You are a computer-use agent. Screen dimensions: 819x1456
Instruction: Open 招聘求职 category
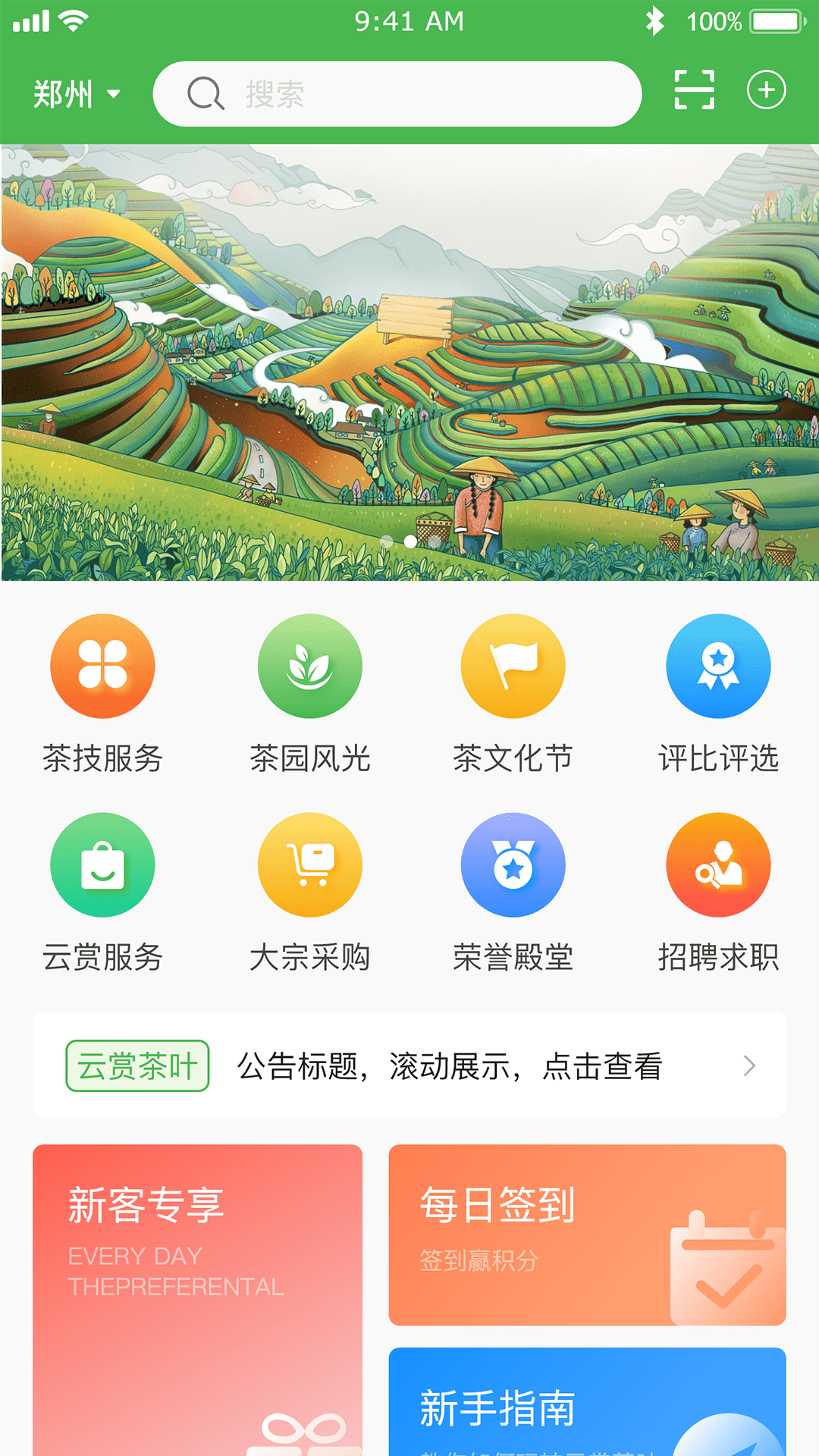pos(718,893)
